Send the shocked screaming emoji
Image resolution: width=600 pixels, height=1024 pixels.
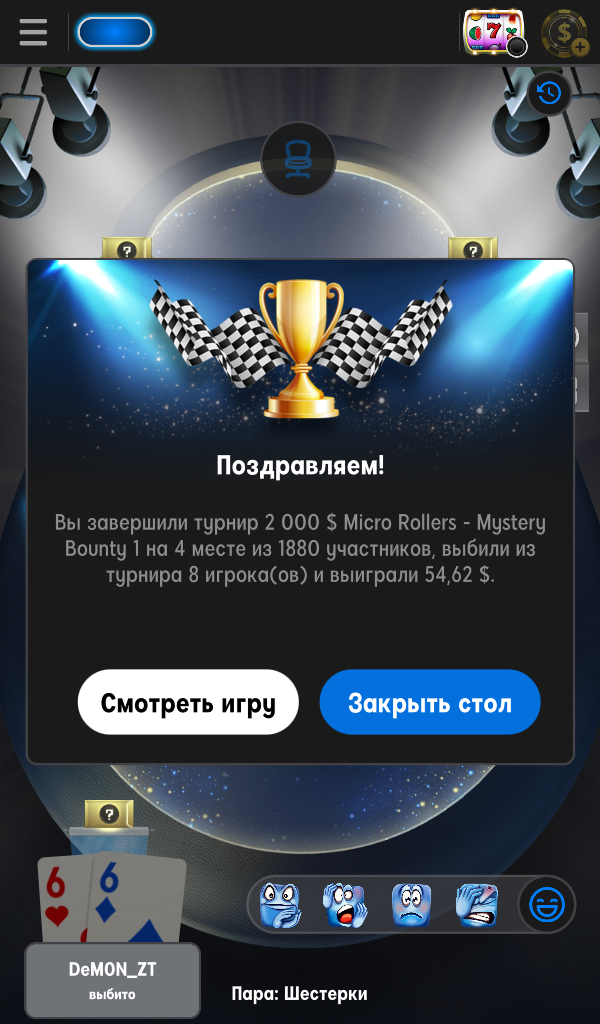[345, 904]
